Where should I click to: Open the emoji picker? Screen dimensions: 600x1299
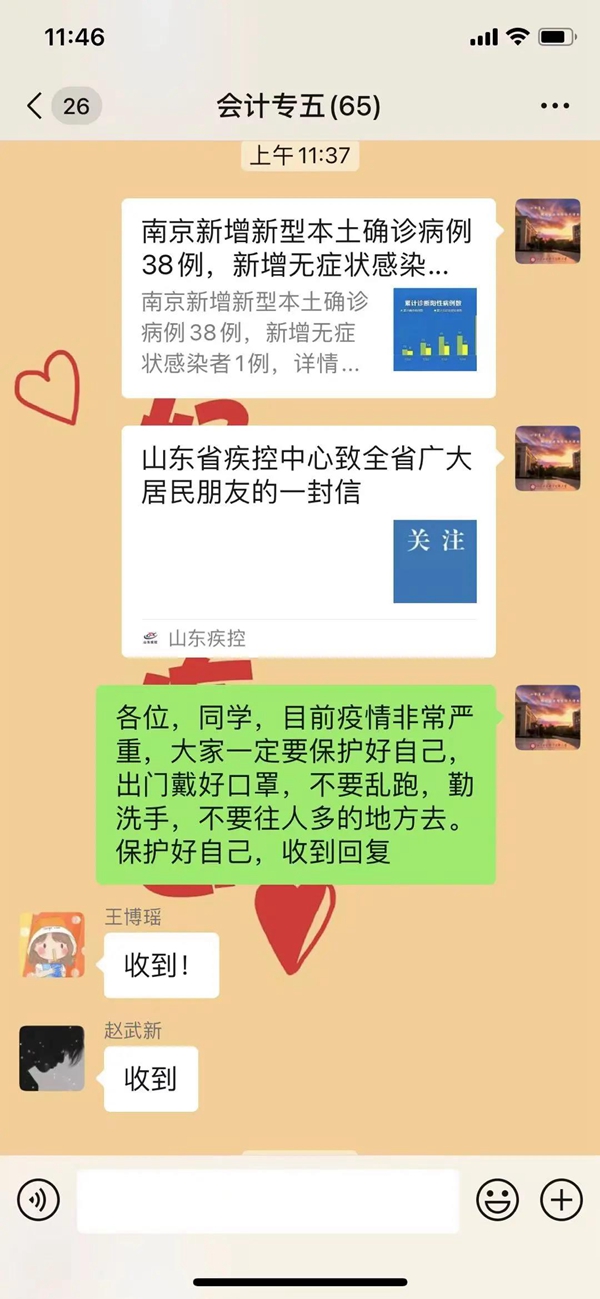pos(497,1199)
